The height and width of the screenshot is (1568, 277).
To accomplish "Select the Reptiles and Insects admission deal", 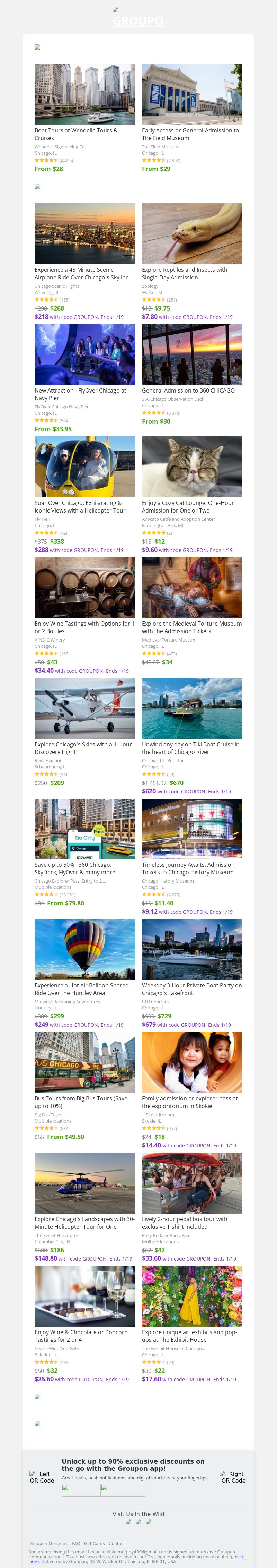I will [185, 273].
